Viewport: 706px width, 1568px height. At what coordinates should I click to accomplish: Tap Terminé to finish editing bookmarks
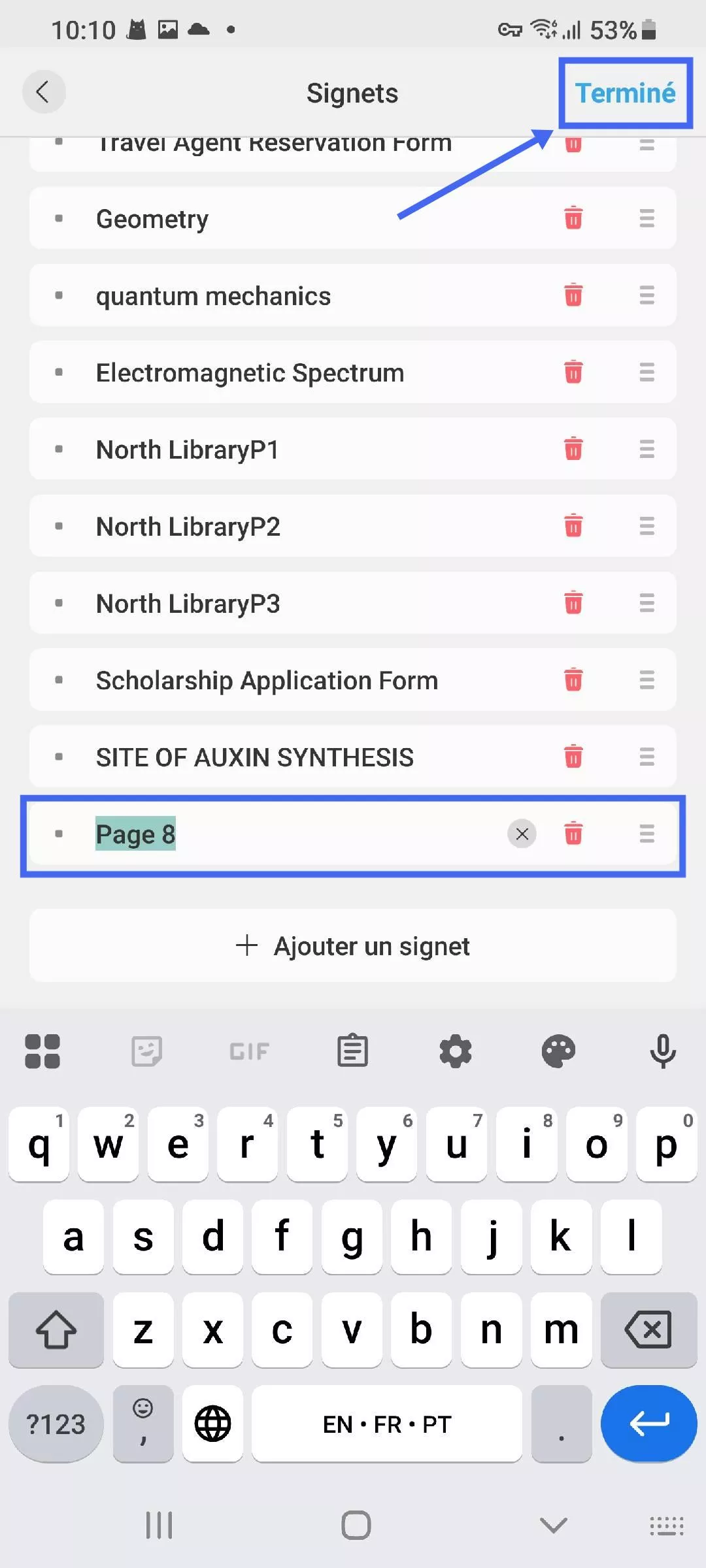click(x=624, y=93)
